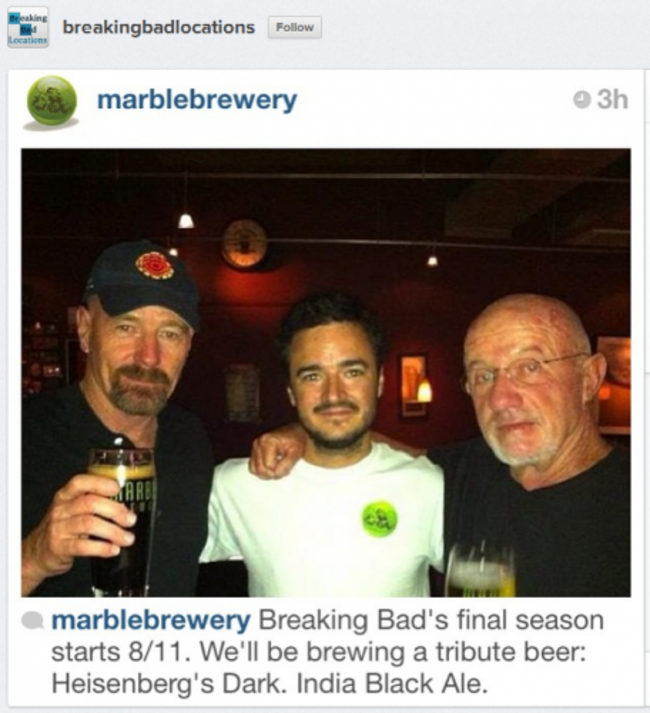Open the breakingbadlocations profile name
Screen dimensions: 650x713
click(x=158, y=28)
